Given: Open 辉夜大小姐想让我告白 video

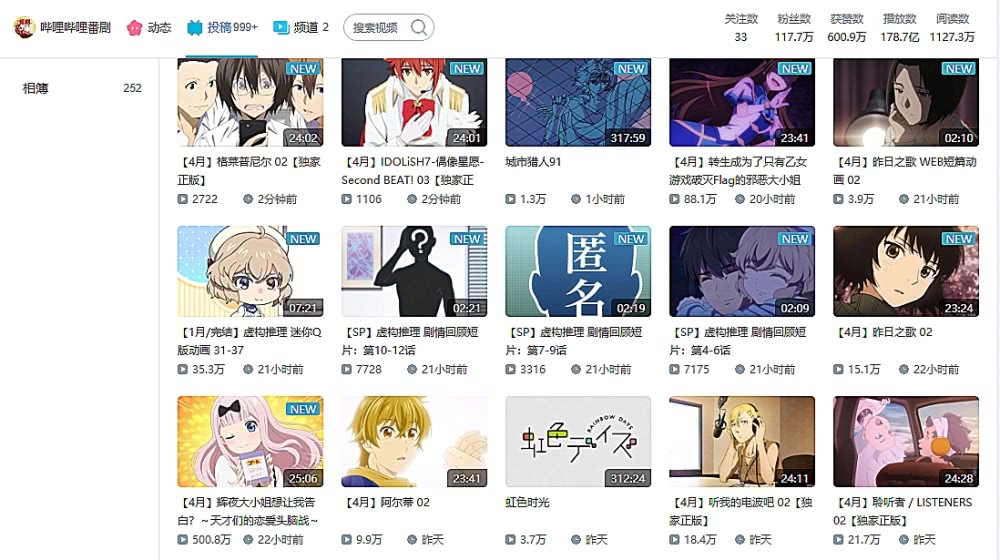Looking at the screenshot, I should 250,441.
